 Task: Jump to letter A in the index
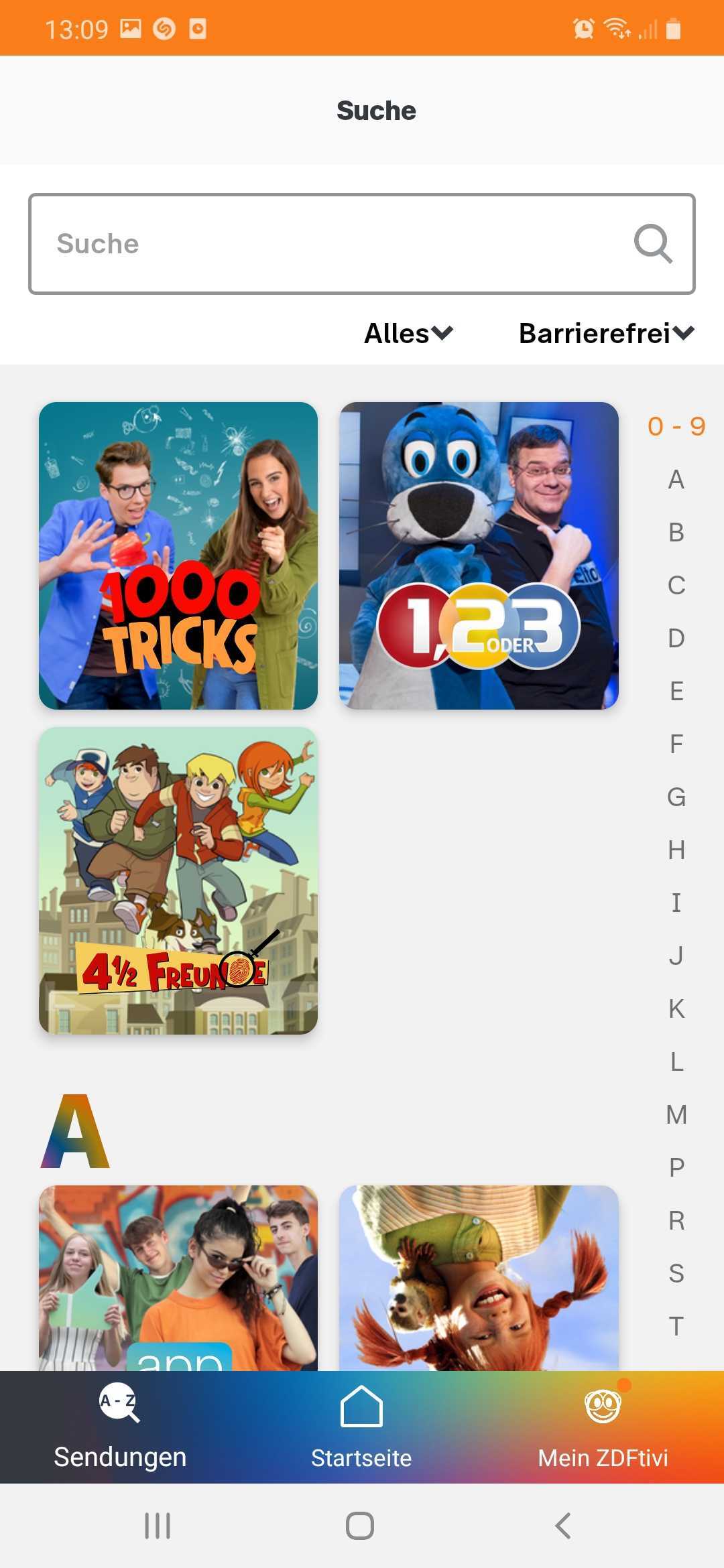point(676,480)
